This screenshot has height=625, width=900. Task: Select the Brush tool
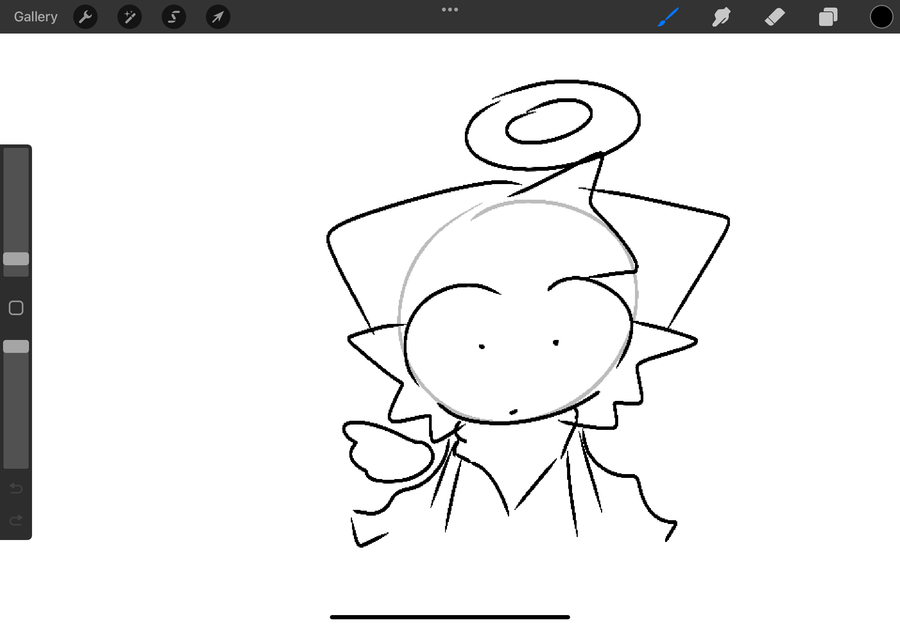click(x=668, y=17)
